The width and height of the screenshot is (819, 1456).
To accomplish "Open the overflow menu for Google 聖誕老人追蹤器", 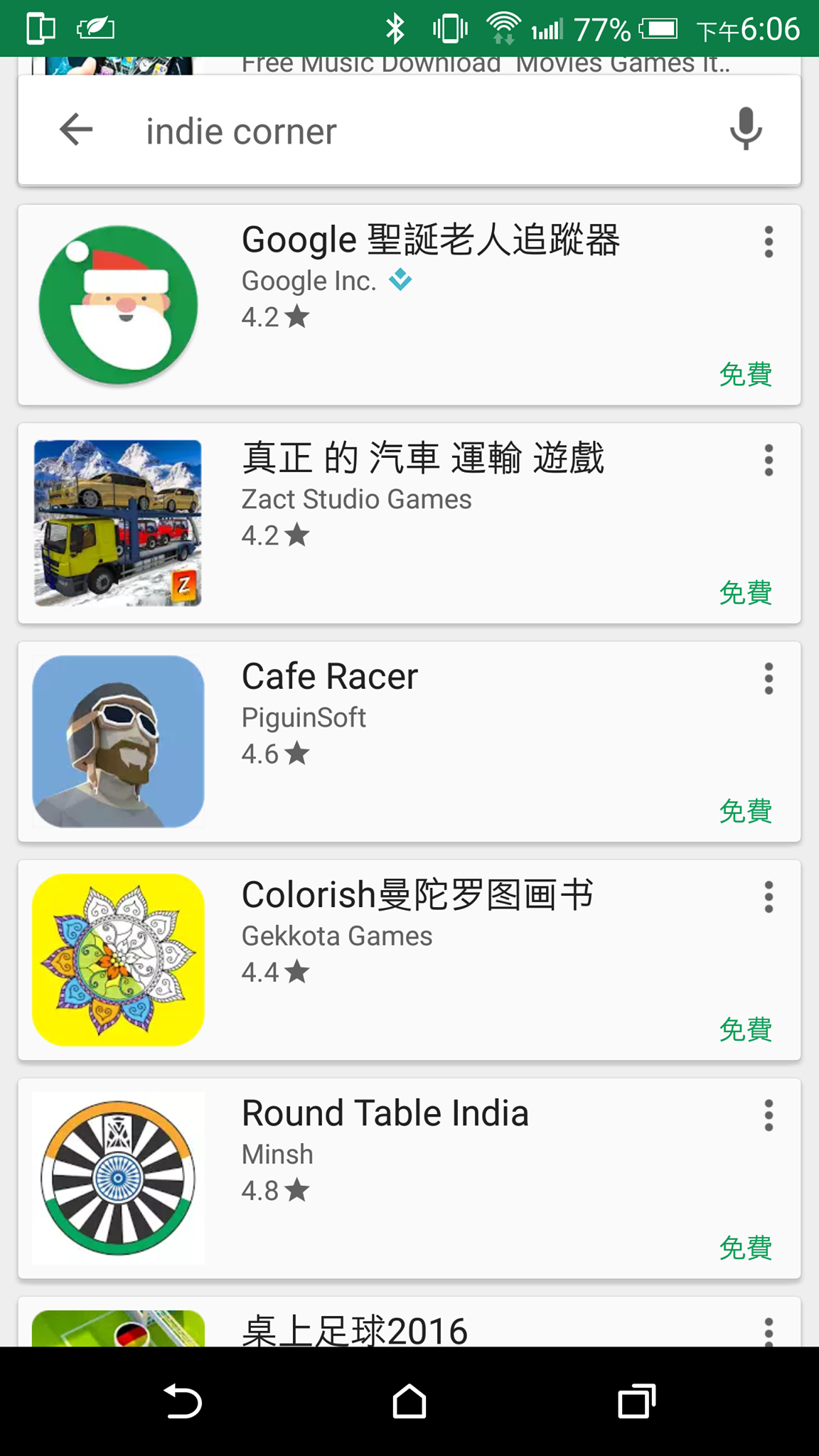I will 769,242.
